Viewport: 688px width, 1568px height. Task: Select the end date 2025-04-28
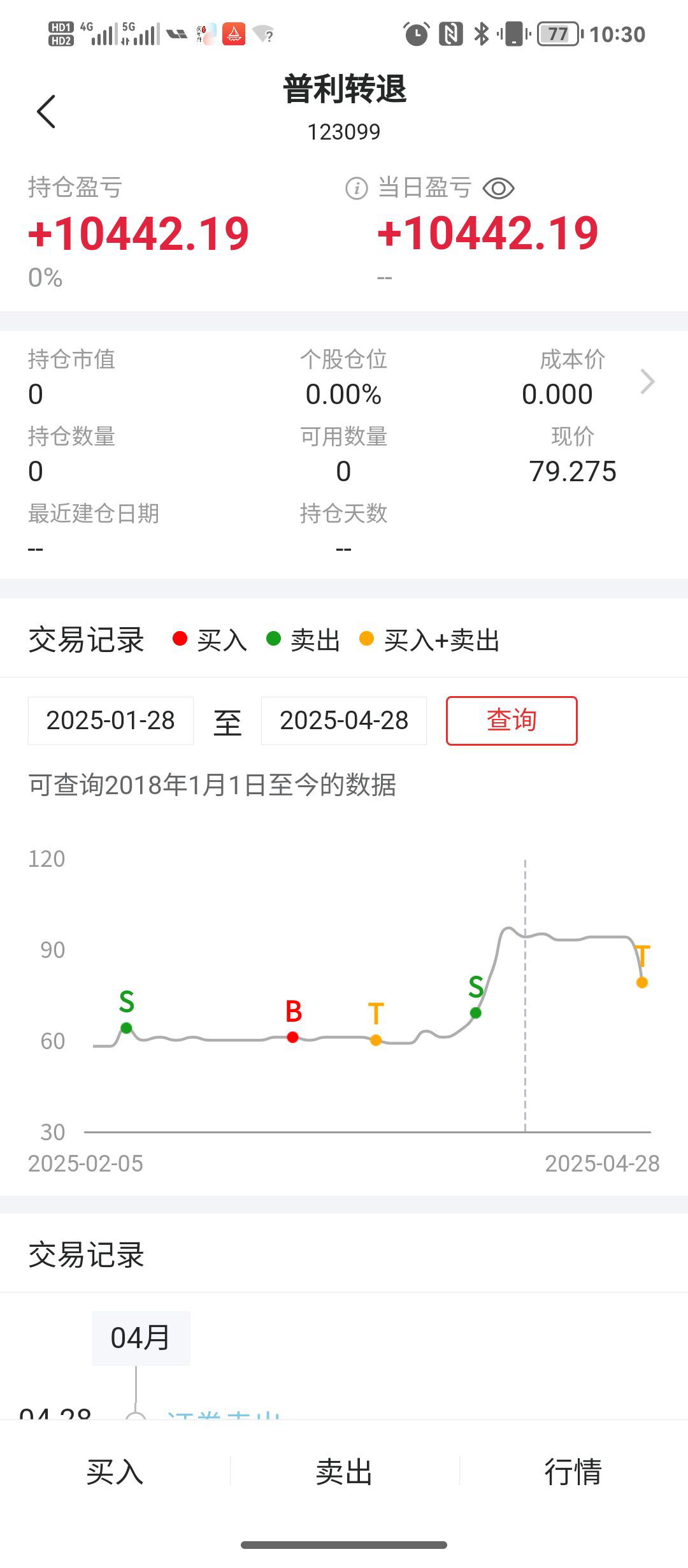coord(344,721)
